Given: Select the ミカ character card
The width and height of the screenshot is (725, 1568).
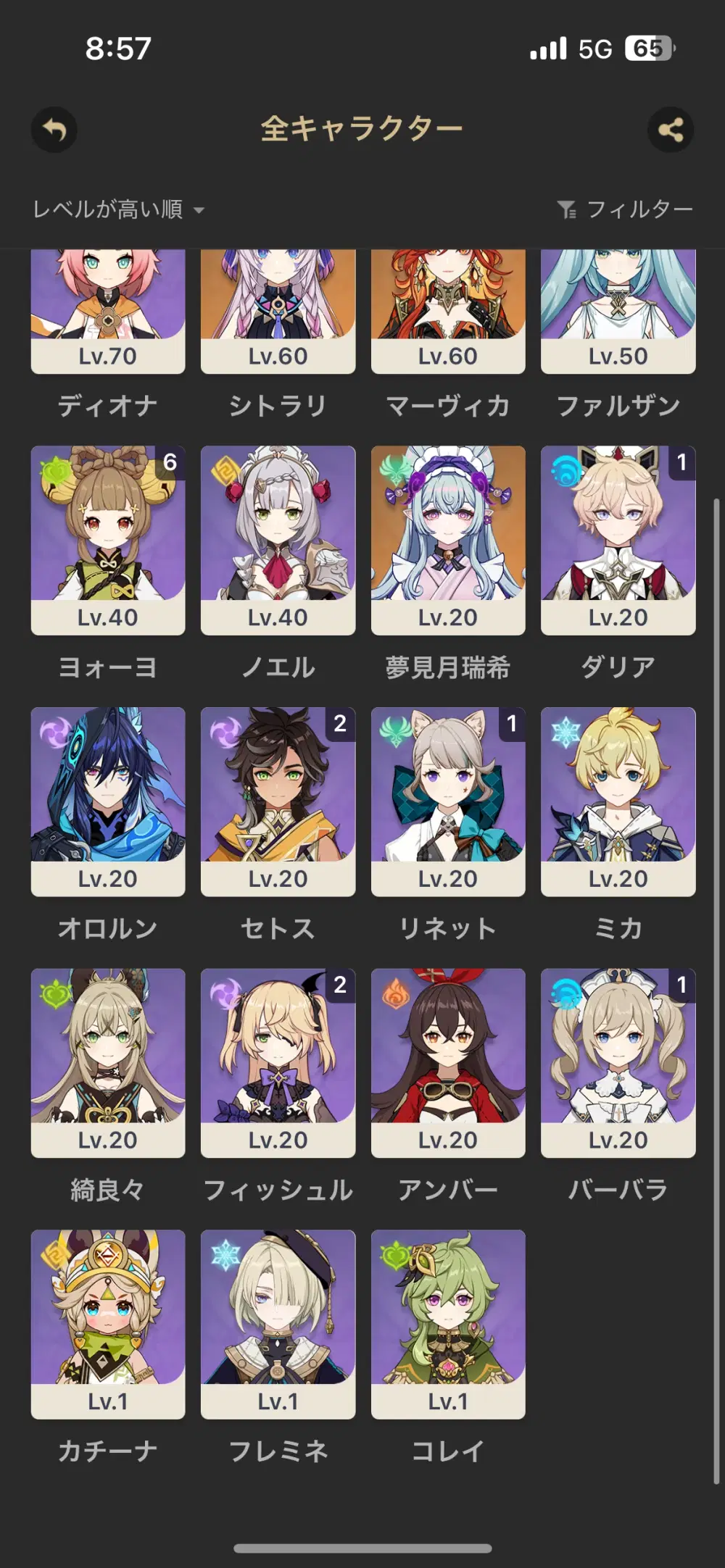Looking at the screenshot, I should pyautogui.click(x=618, y=801).
